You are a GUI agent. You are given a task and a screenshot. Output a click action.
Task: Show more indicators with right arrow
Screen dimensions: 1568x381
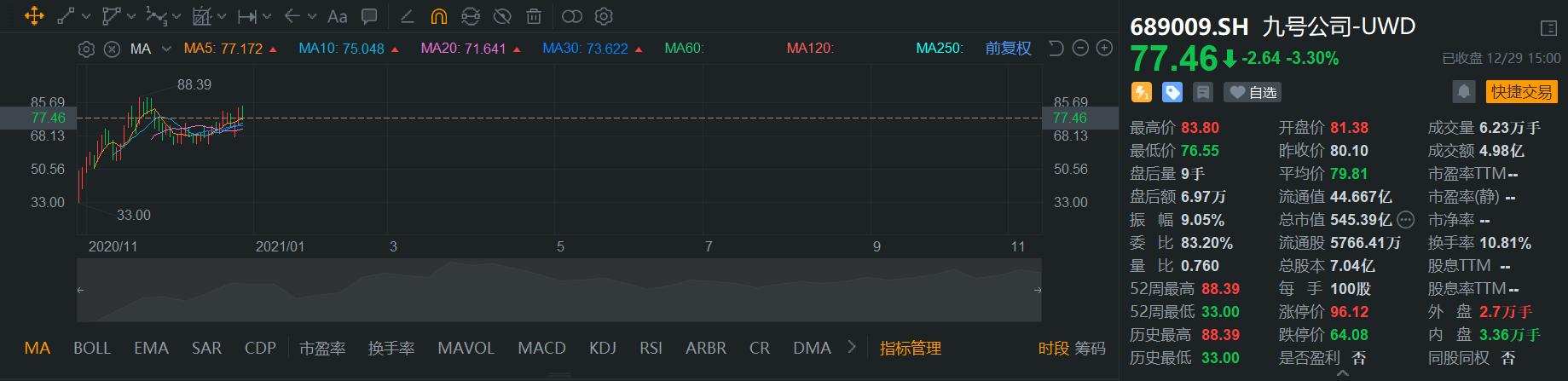click(851, 347)
